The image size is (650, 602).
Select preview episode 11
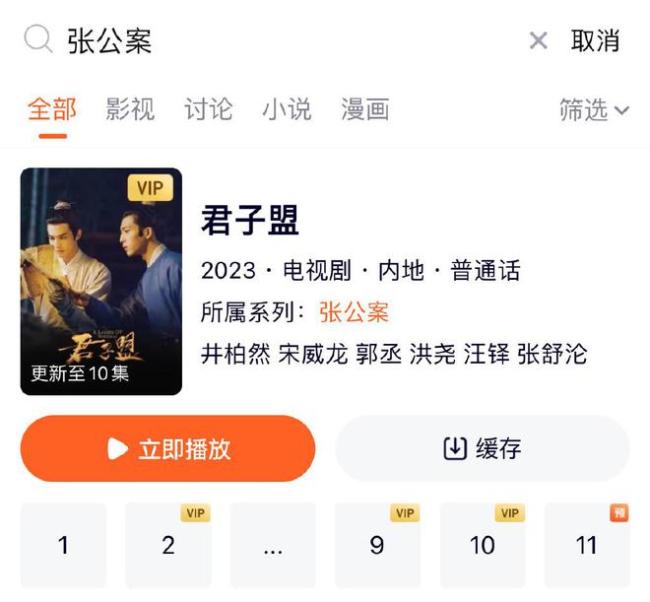click(x=587, y=545)
